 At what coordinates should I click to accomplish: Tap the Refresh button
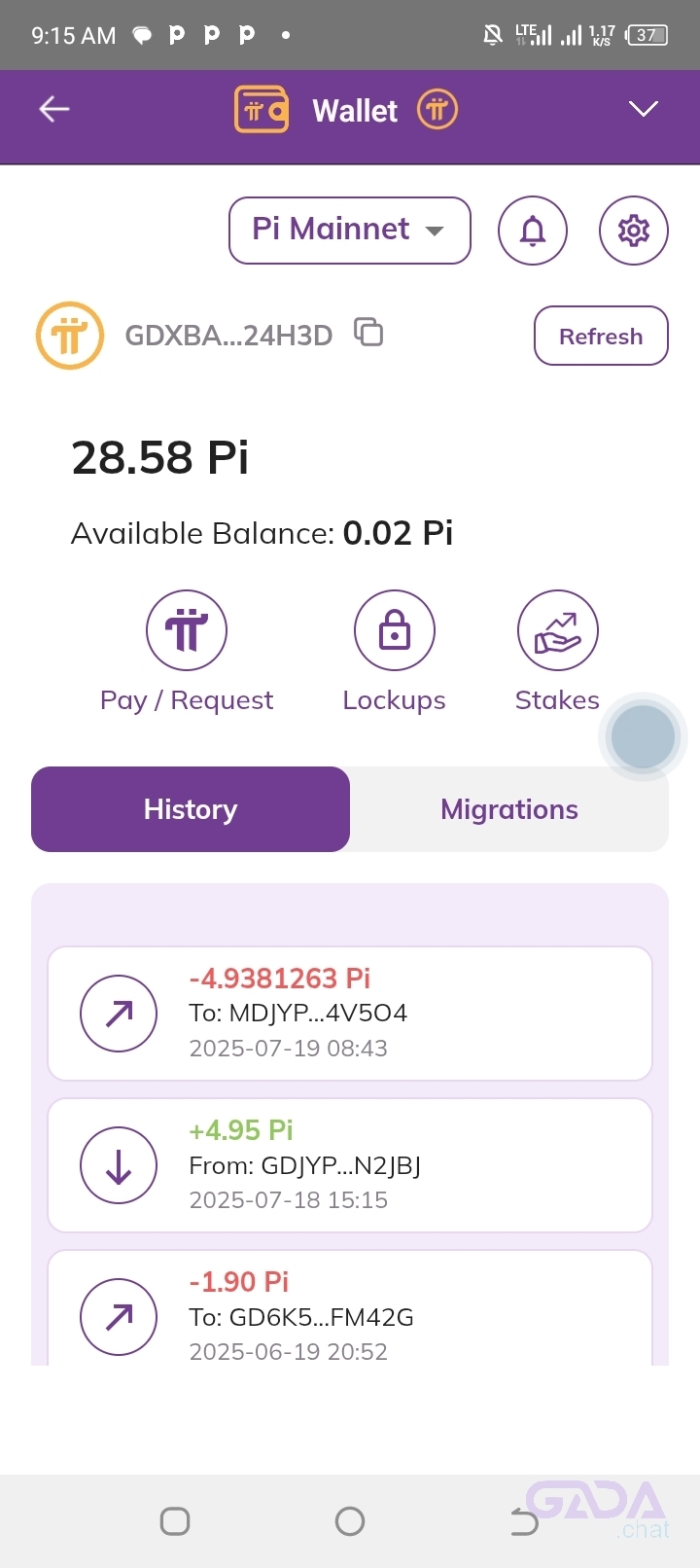[x=601, y=336]
